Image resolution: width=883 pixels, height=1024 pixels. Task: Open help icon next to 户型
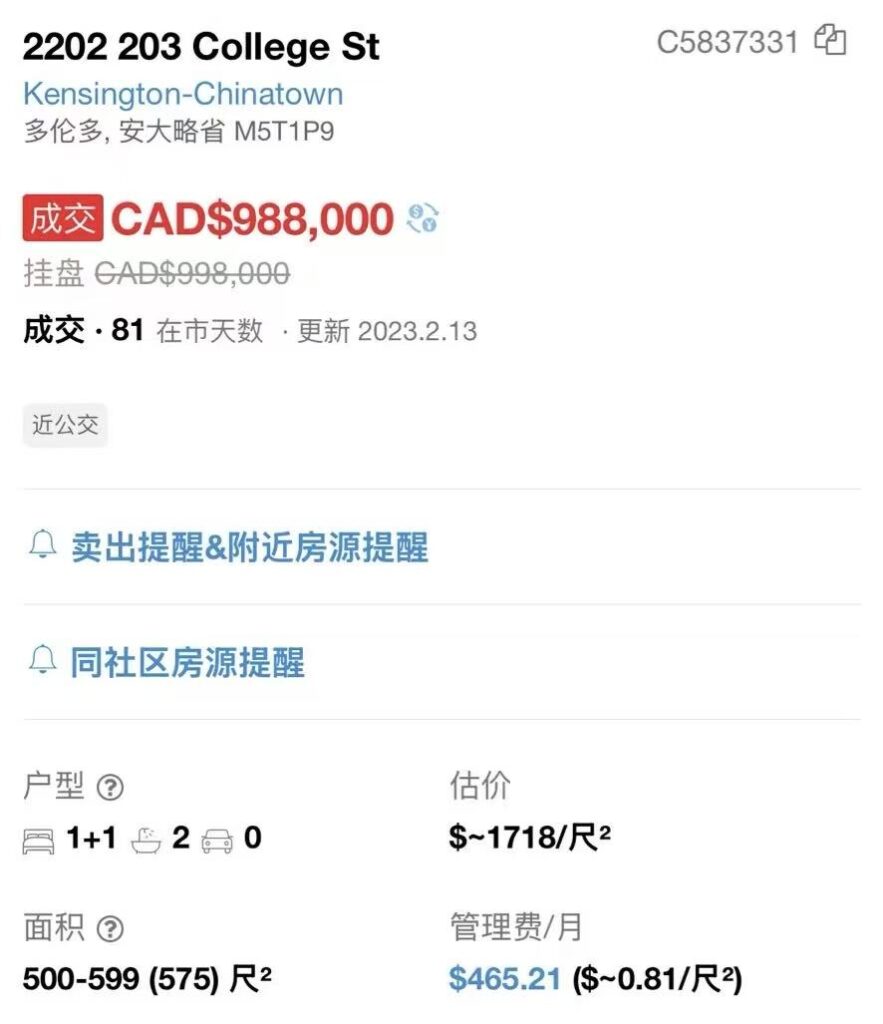[x=110, y=788]
